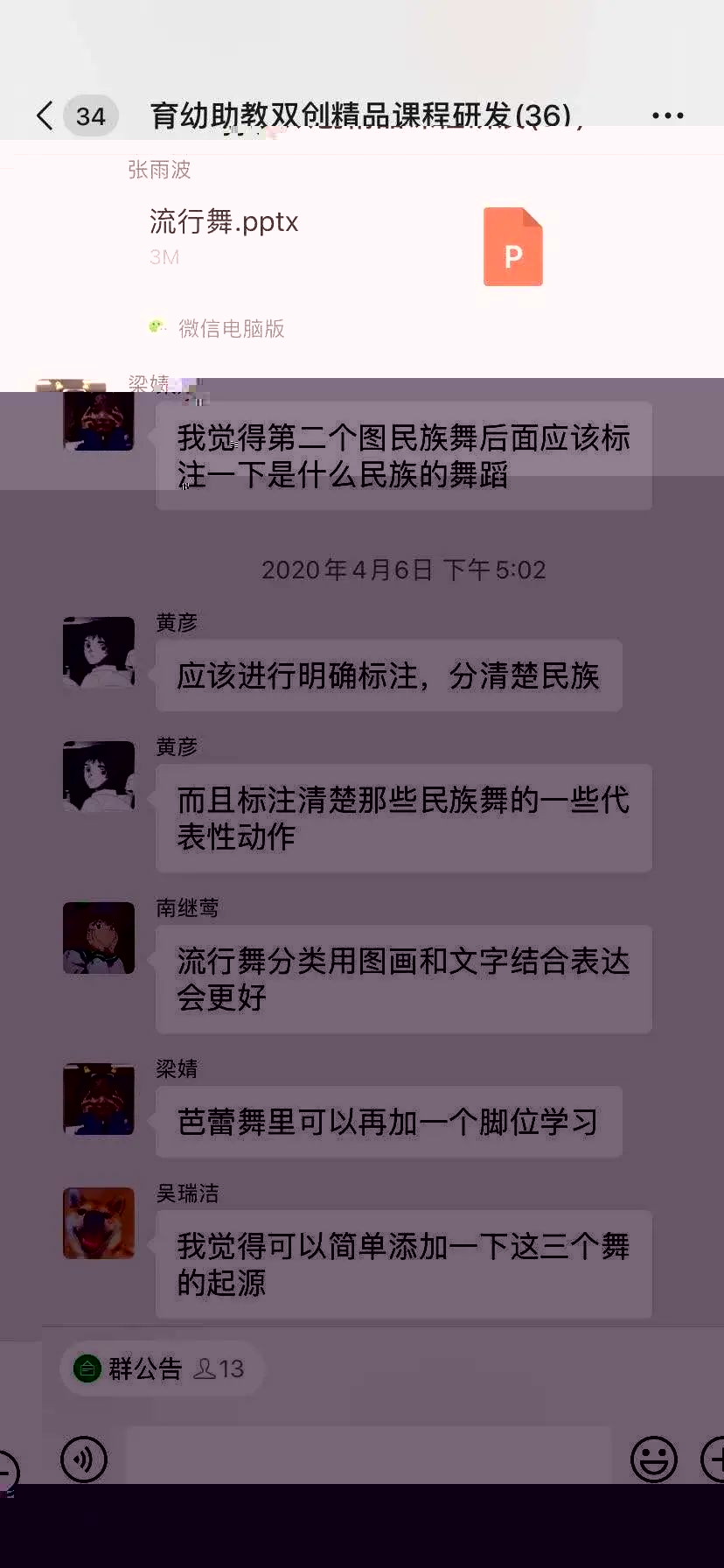View 南继莺's profile avatar
The height and width of the screenshot is (1568, 724).
click(99, 938)
